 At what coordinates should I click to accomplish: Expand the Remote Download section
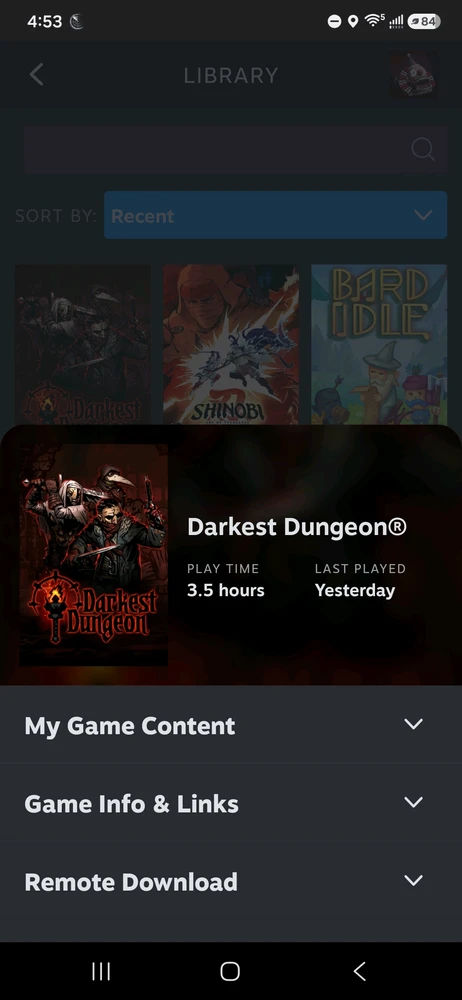tap(231, 881)
